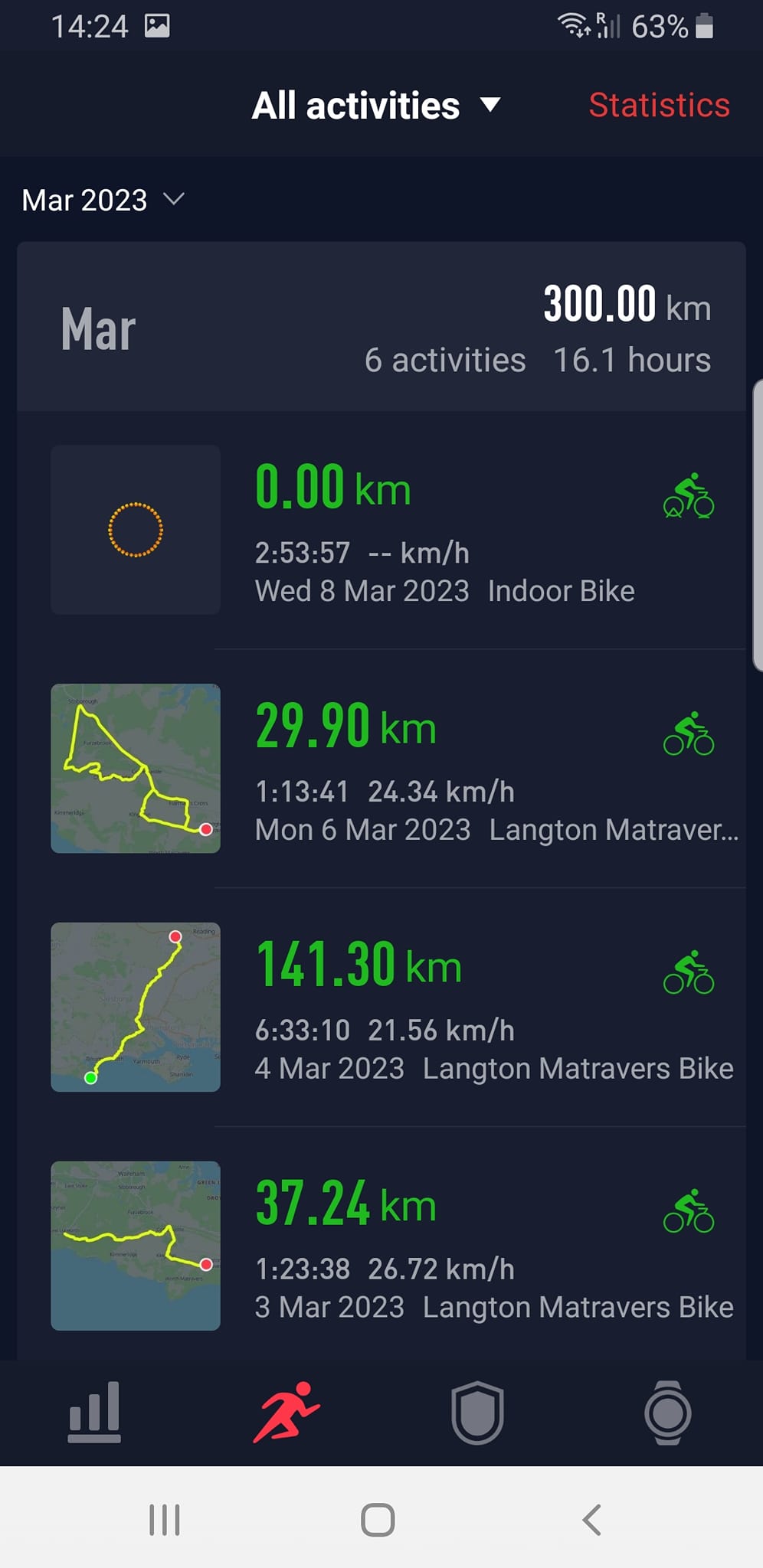Open recent apps from the navigation bar
This screenshot has height=1568, width=763.
pyautogui.click(x=164, y=1520)
